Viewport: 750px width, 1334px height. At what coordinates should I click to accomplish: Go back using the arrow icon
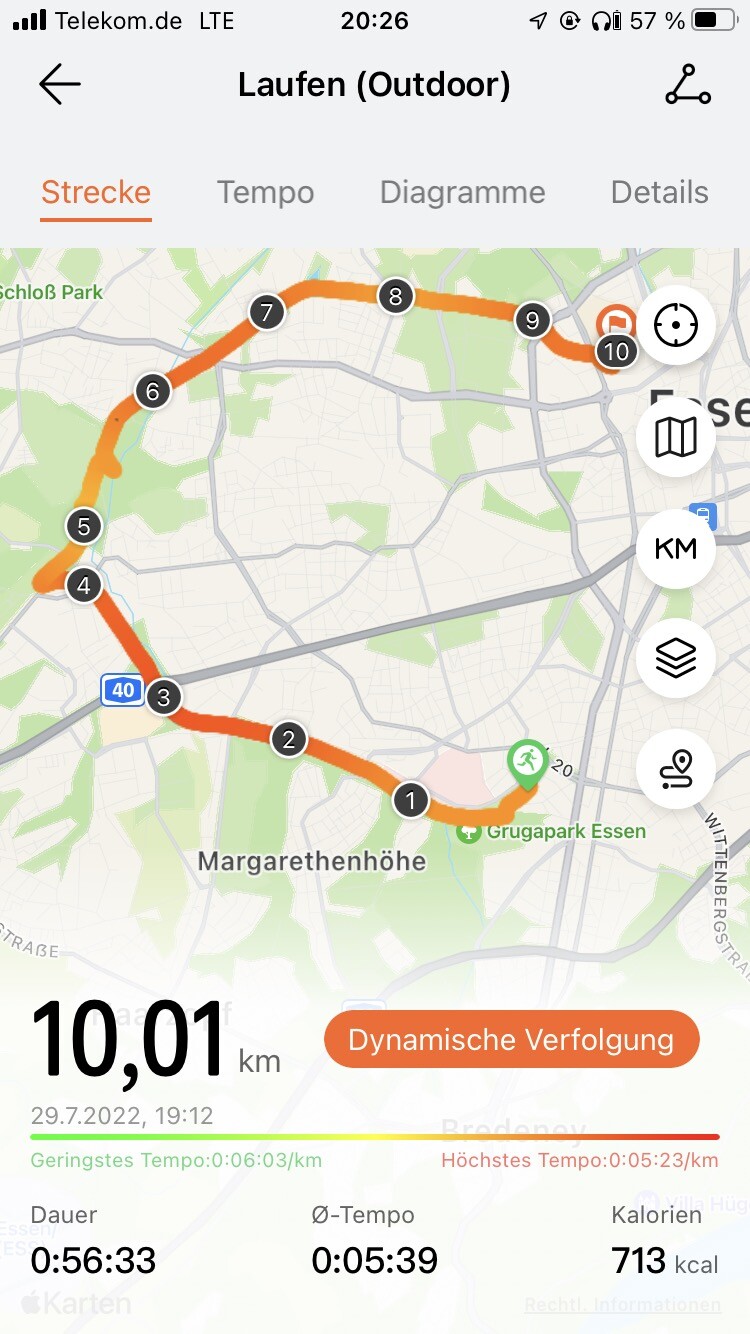click(x=60, y=85)
